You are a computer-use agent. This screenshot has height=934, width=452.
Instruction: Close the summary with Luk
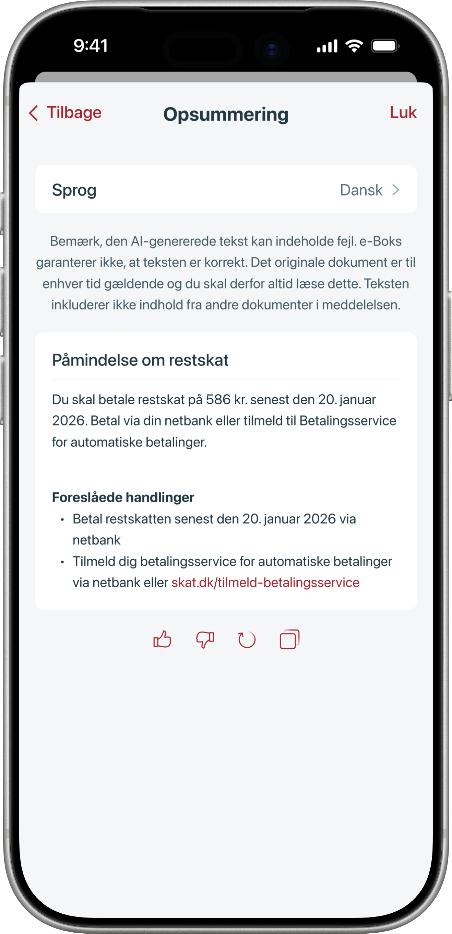[x=403, y=113]
